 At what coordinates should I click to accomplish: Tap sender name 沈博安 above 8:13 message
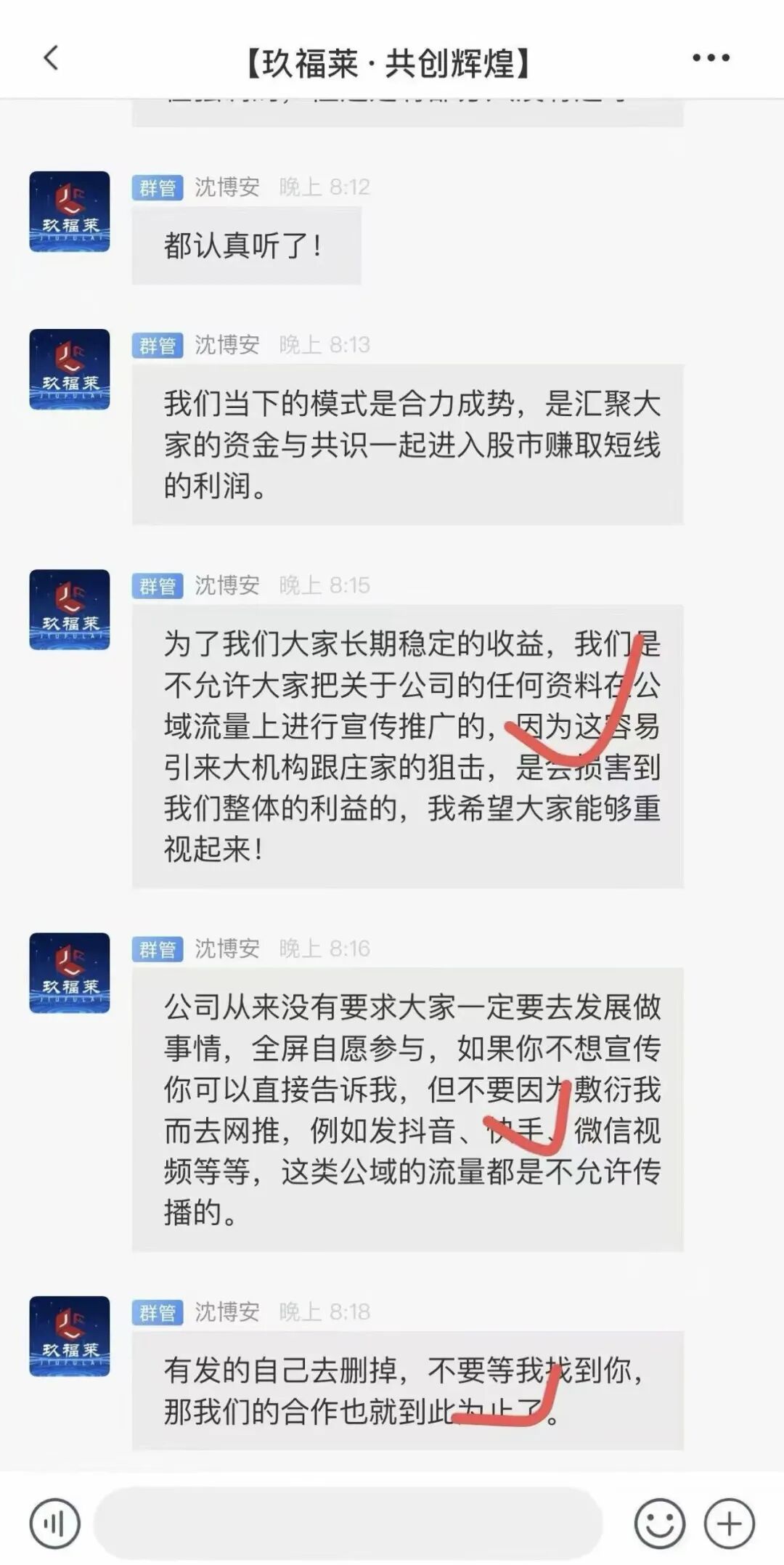(x=225, y=345)
